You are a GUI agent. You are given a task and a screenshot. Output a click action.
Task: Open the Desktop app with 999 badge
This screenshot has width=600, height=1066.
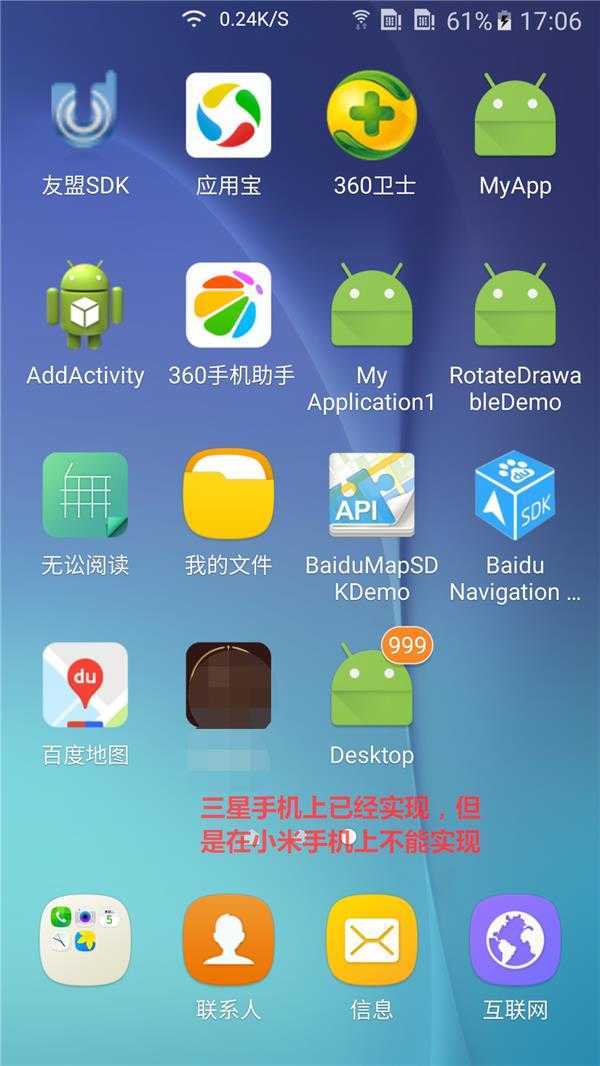[x=372, y=685]
